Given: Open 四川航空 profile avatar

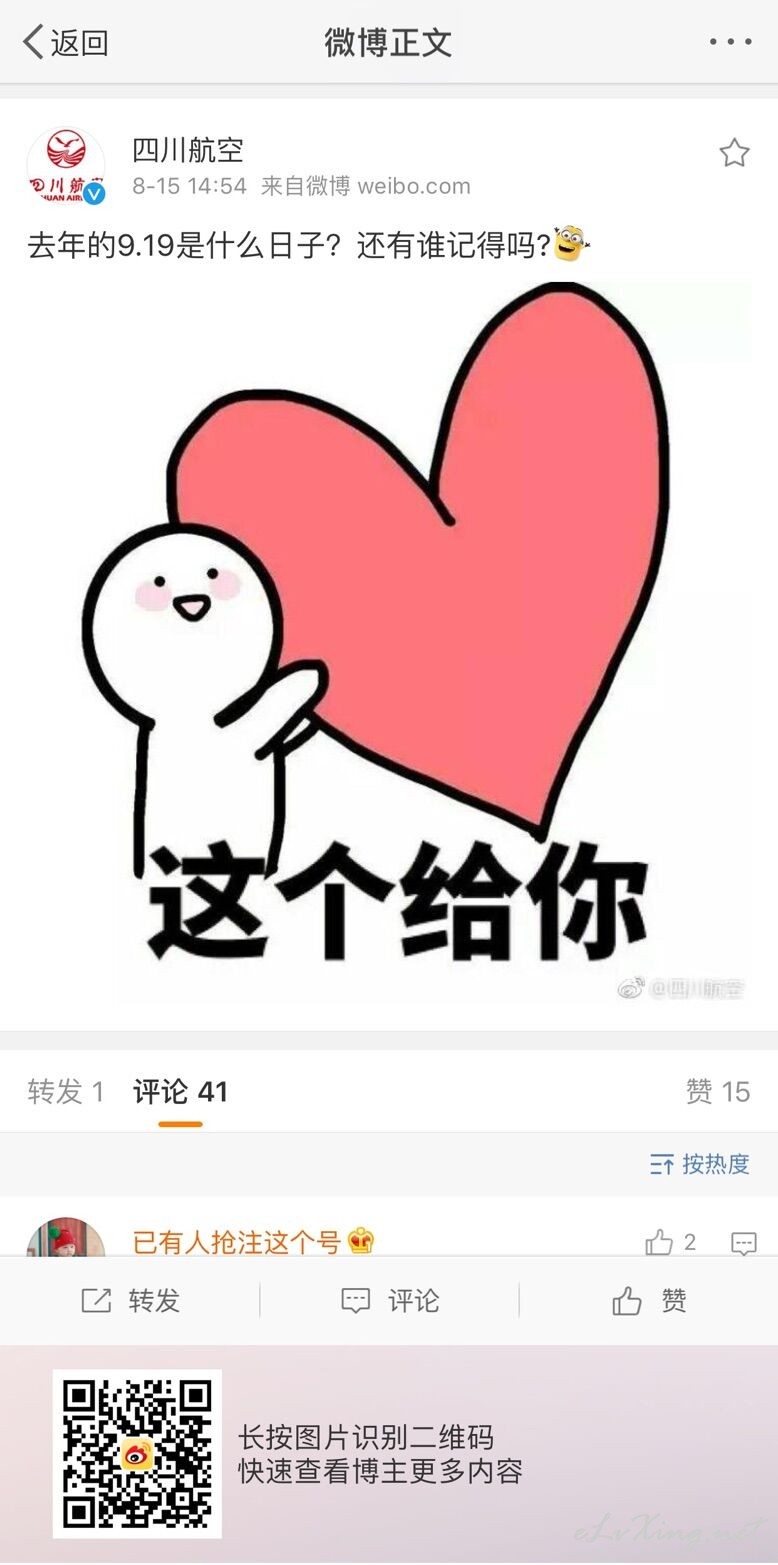Looking at the screenshot, I should 66,166.
